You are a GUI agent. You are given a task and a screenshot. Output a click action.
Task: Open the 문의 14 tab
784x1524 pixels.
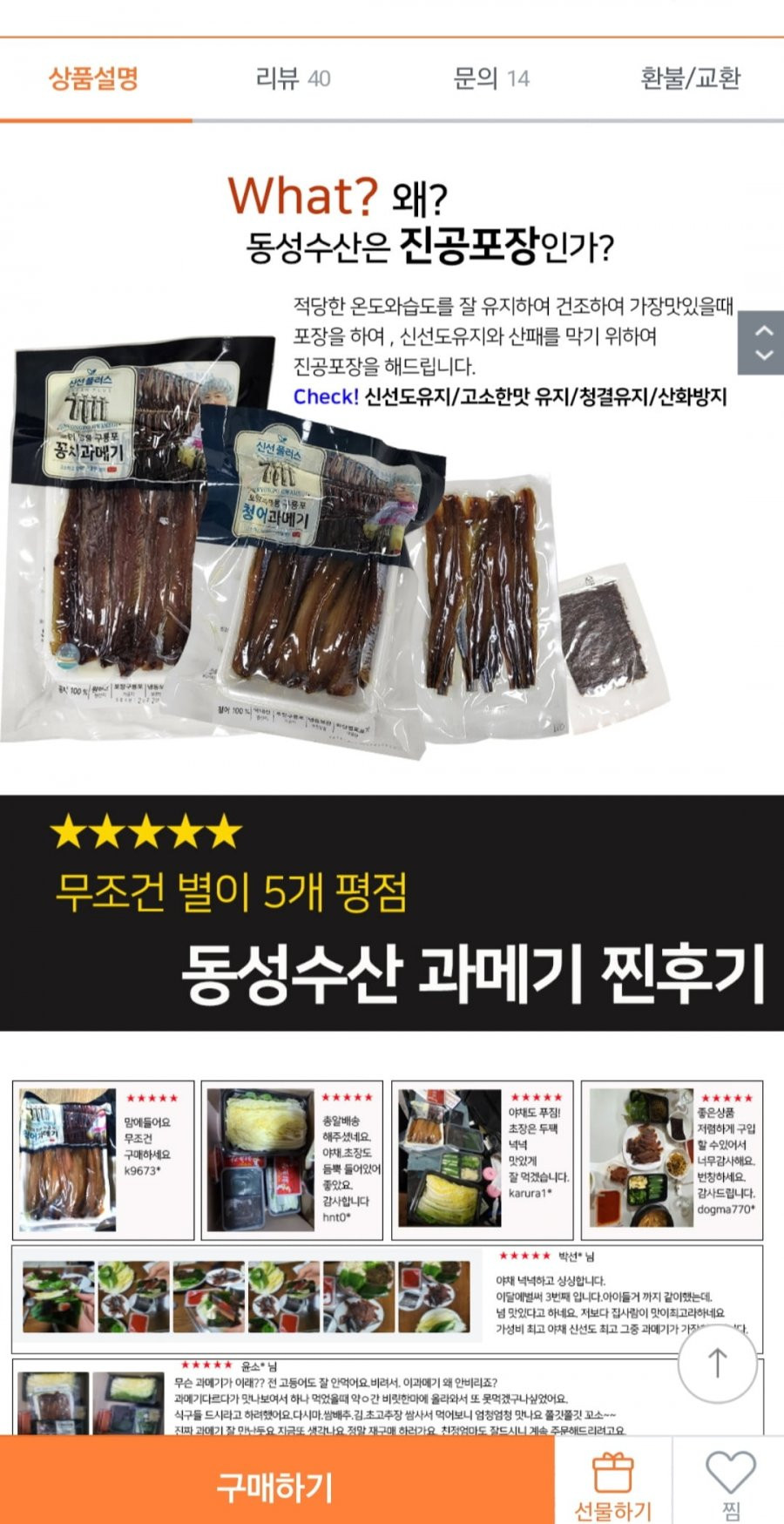[x=490, y=78]
